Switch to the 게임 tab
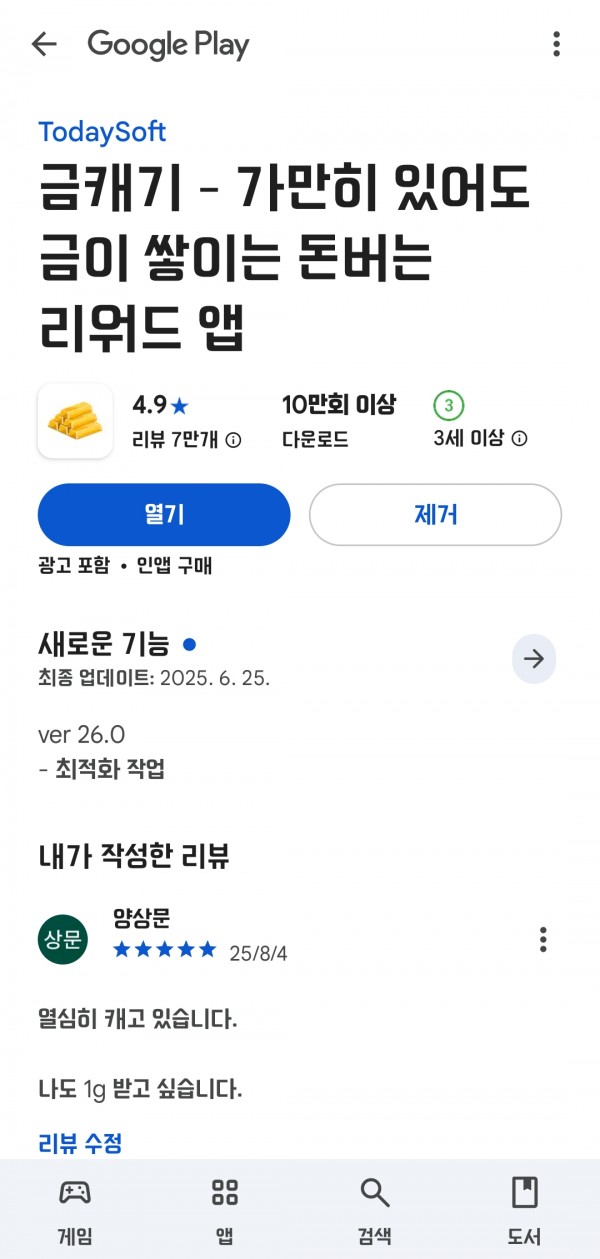Screen dimensions: 600x1259 75,1209
